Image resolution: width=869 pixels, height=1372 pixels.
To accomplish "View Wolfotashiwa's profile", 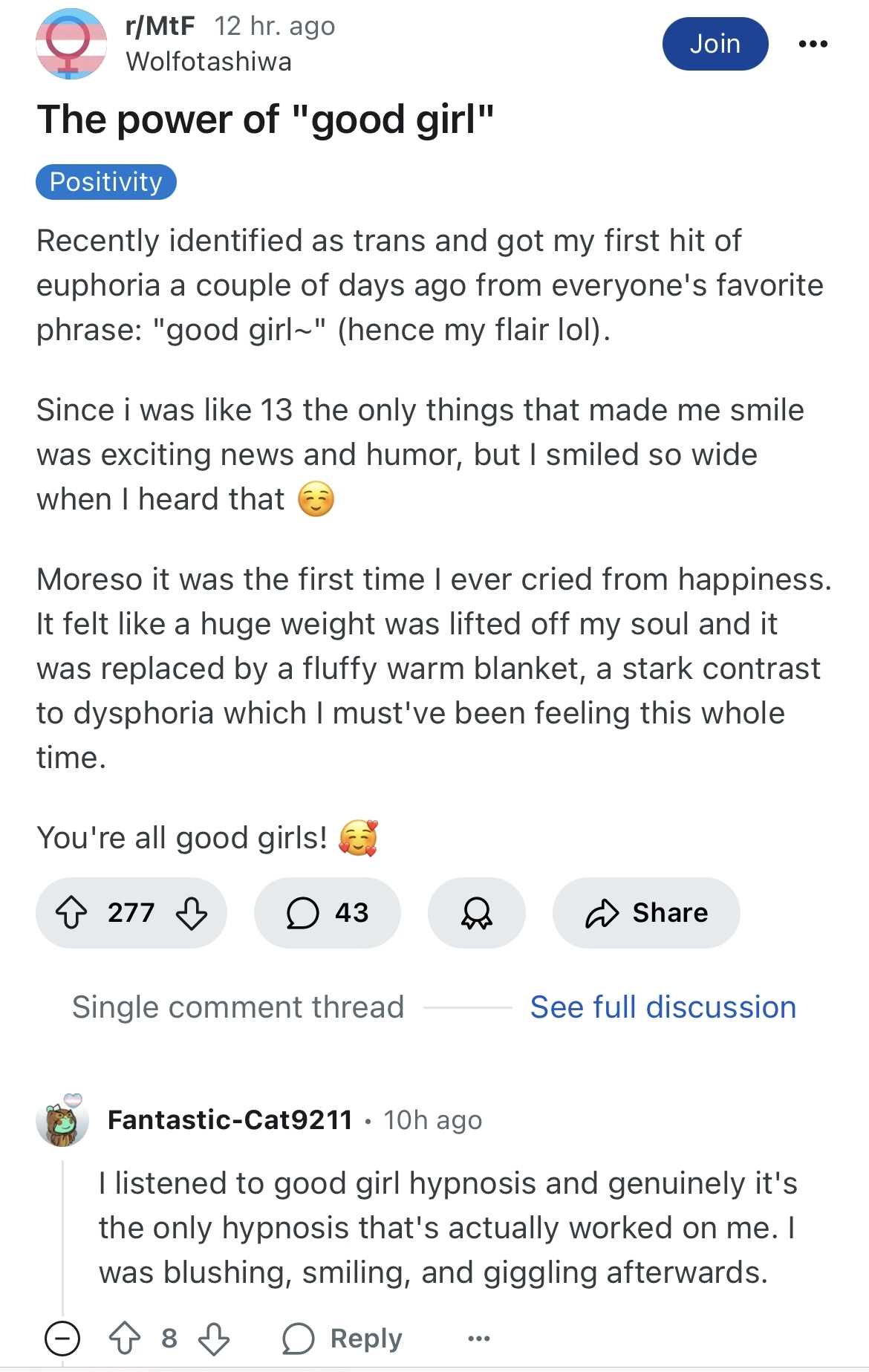I will tap(209, 62).
